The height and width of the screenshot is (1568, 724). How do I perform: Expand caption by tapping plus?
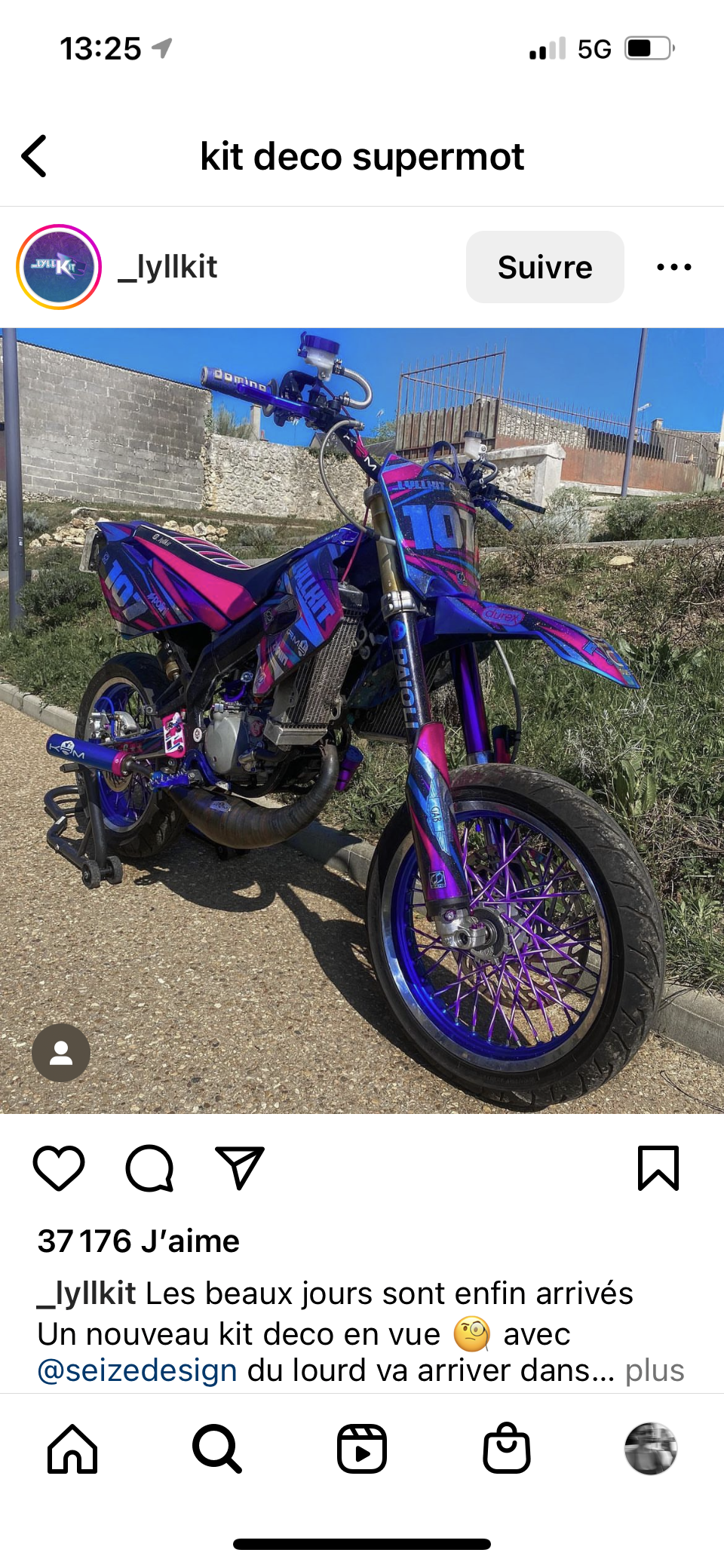point(654,1370)
